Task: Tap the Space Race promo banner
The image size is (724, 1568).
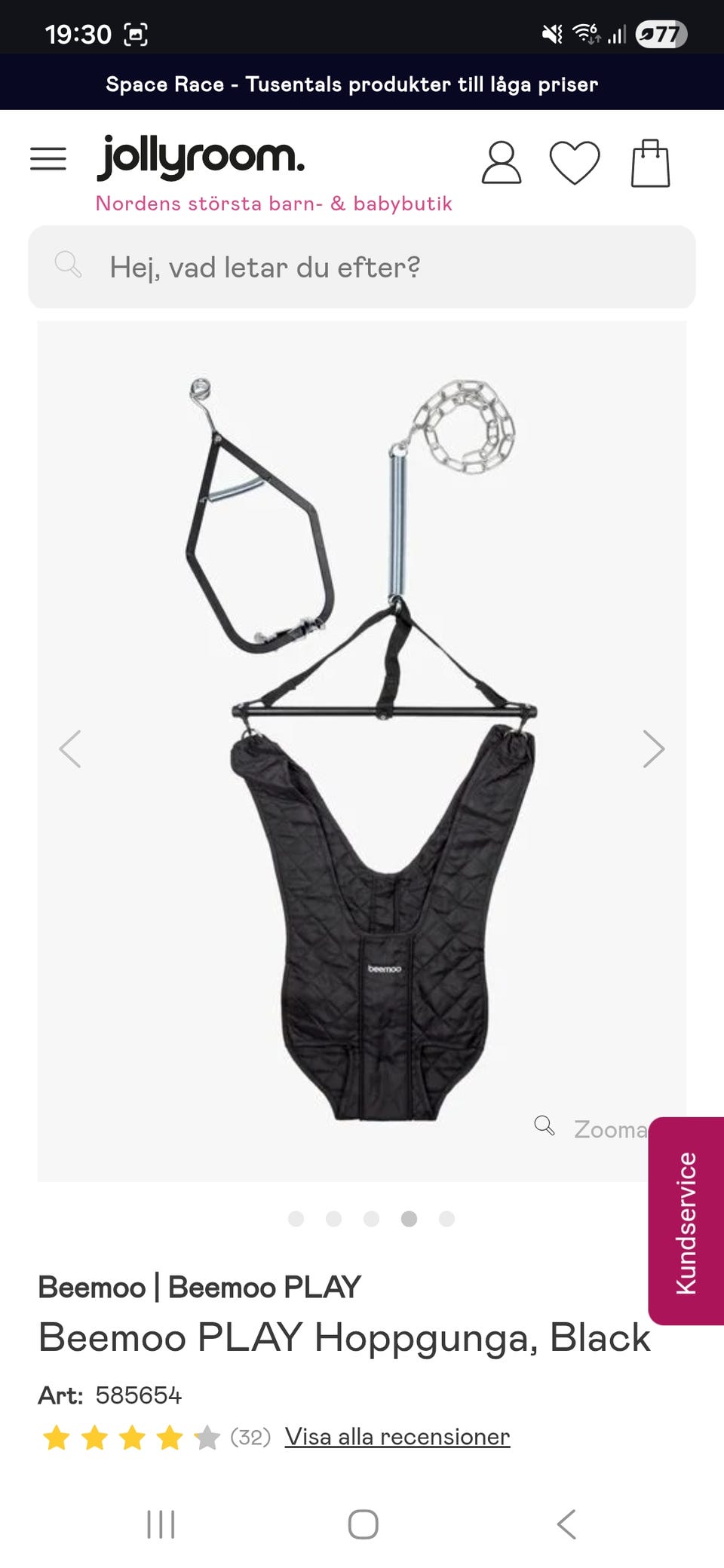Action: click(352, 84)
